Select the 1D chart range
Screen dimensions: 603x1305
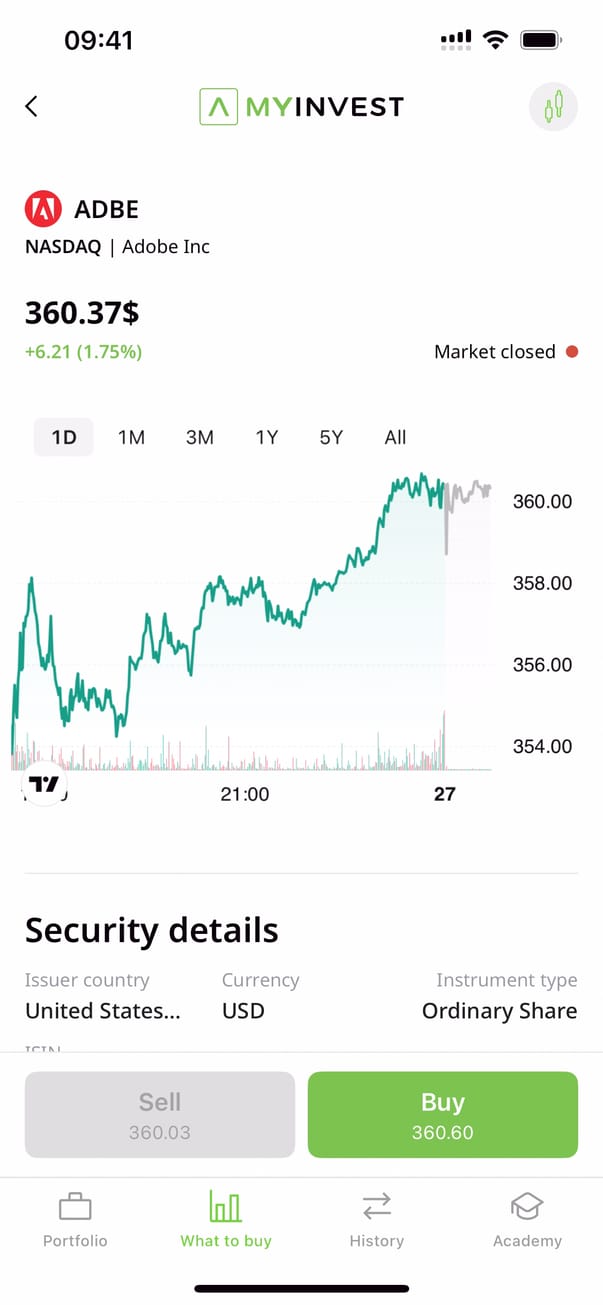[x=64, y=437]
